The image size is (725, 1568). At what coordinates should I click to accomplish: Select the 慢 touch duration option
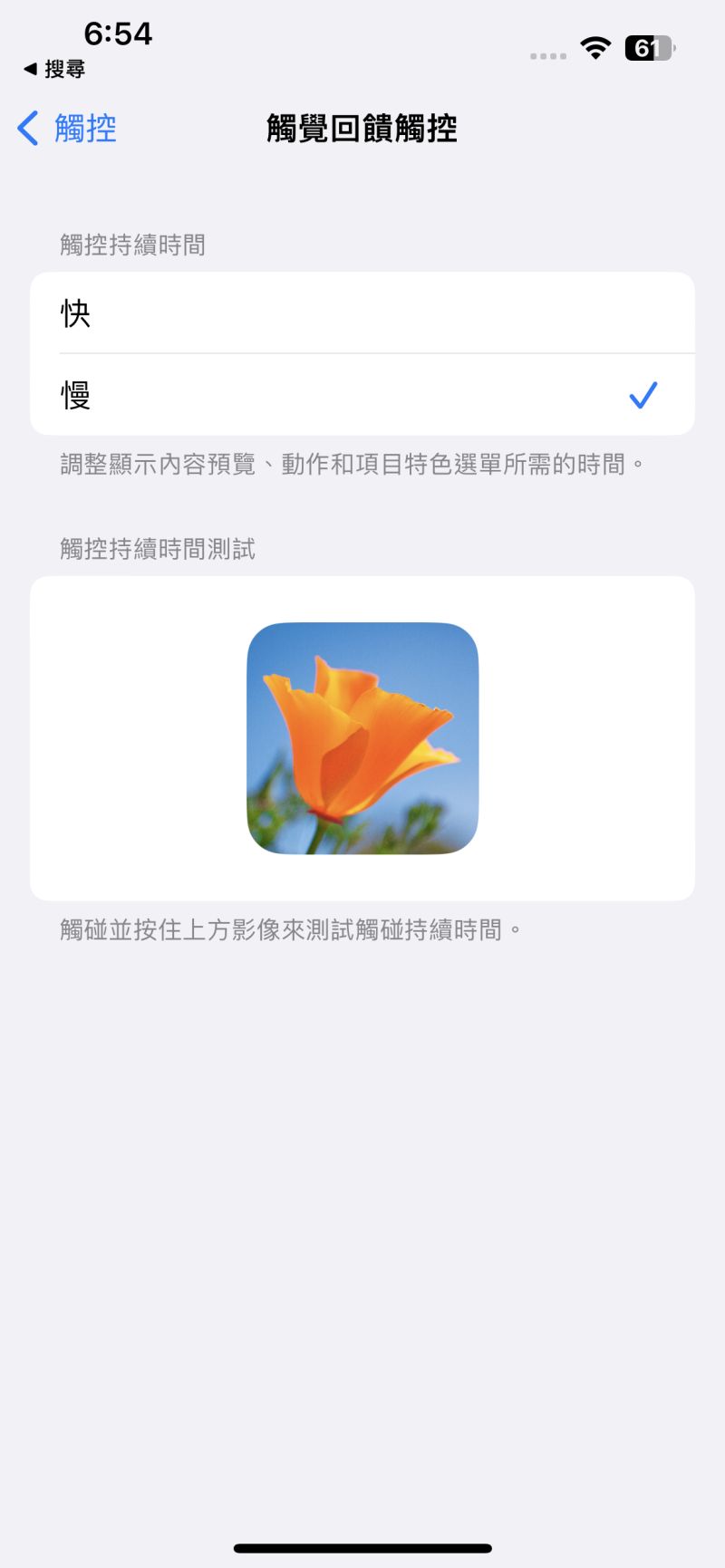[362, 394]
